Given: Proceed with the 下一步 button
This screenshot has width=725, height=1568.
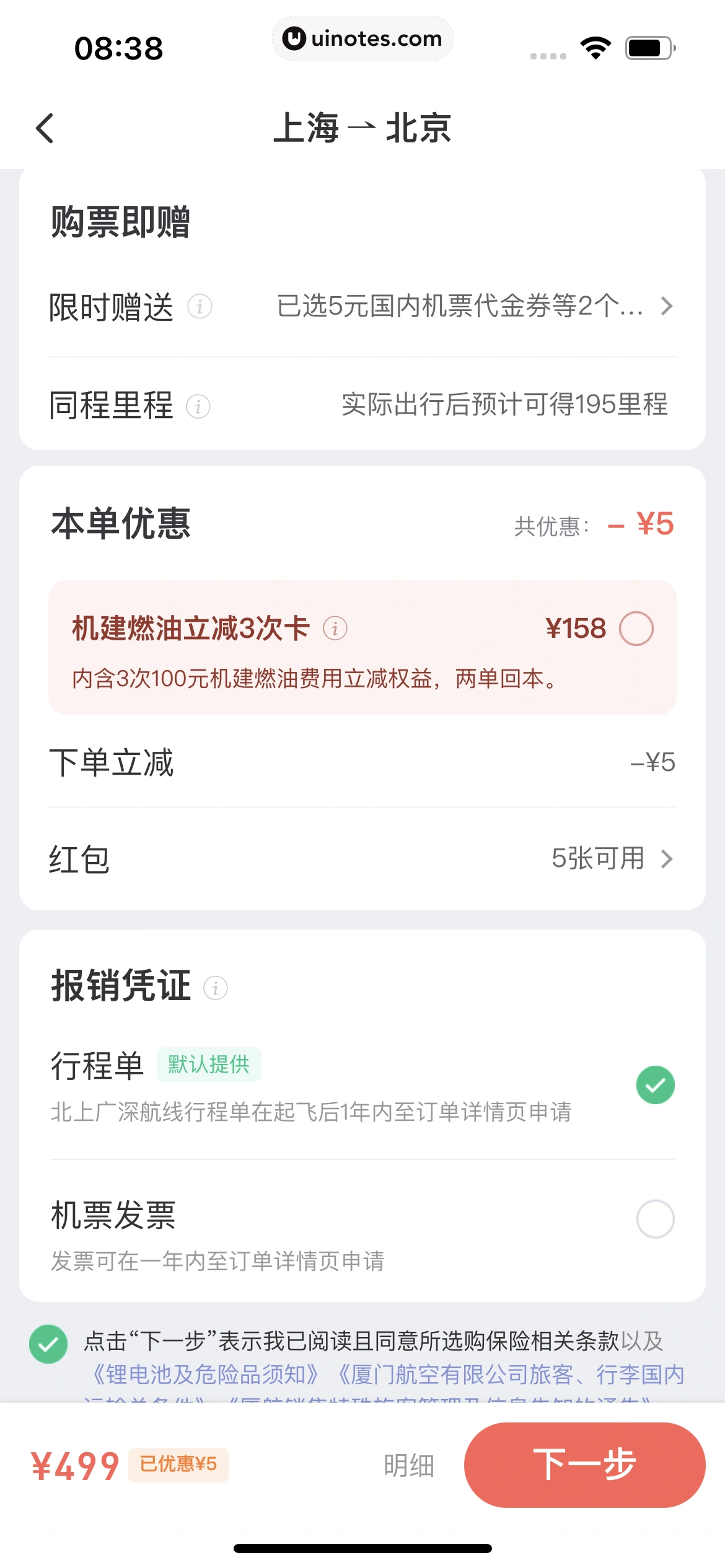Looking at the screenshot, I should pos(585,1465).
